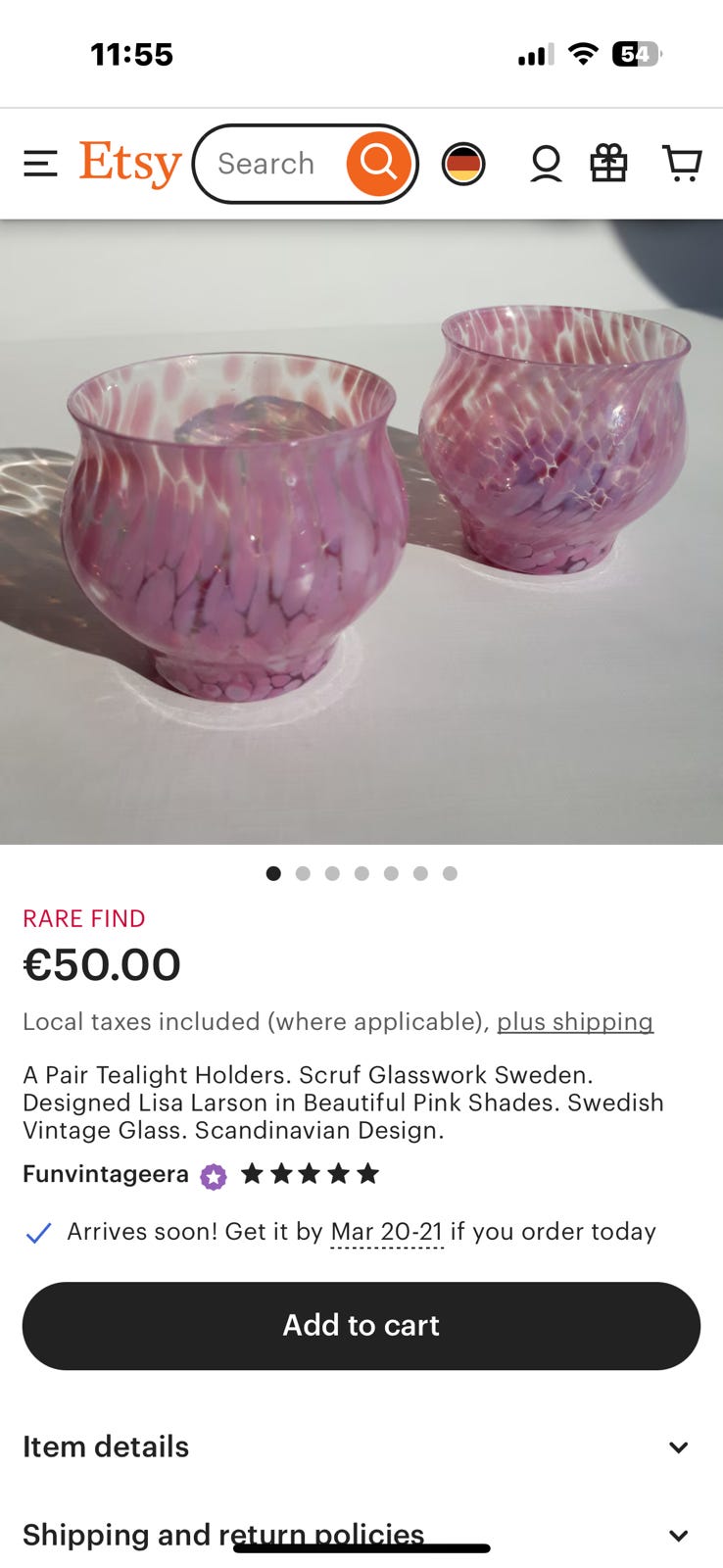Open the Germany region selector flag
Screen dimensions: 723x1568
[462, 164]
